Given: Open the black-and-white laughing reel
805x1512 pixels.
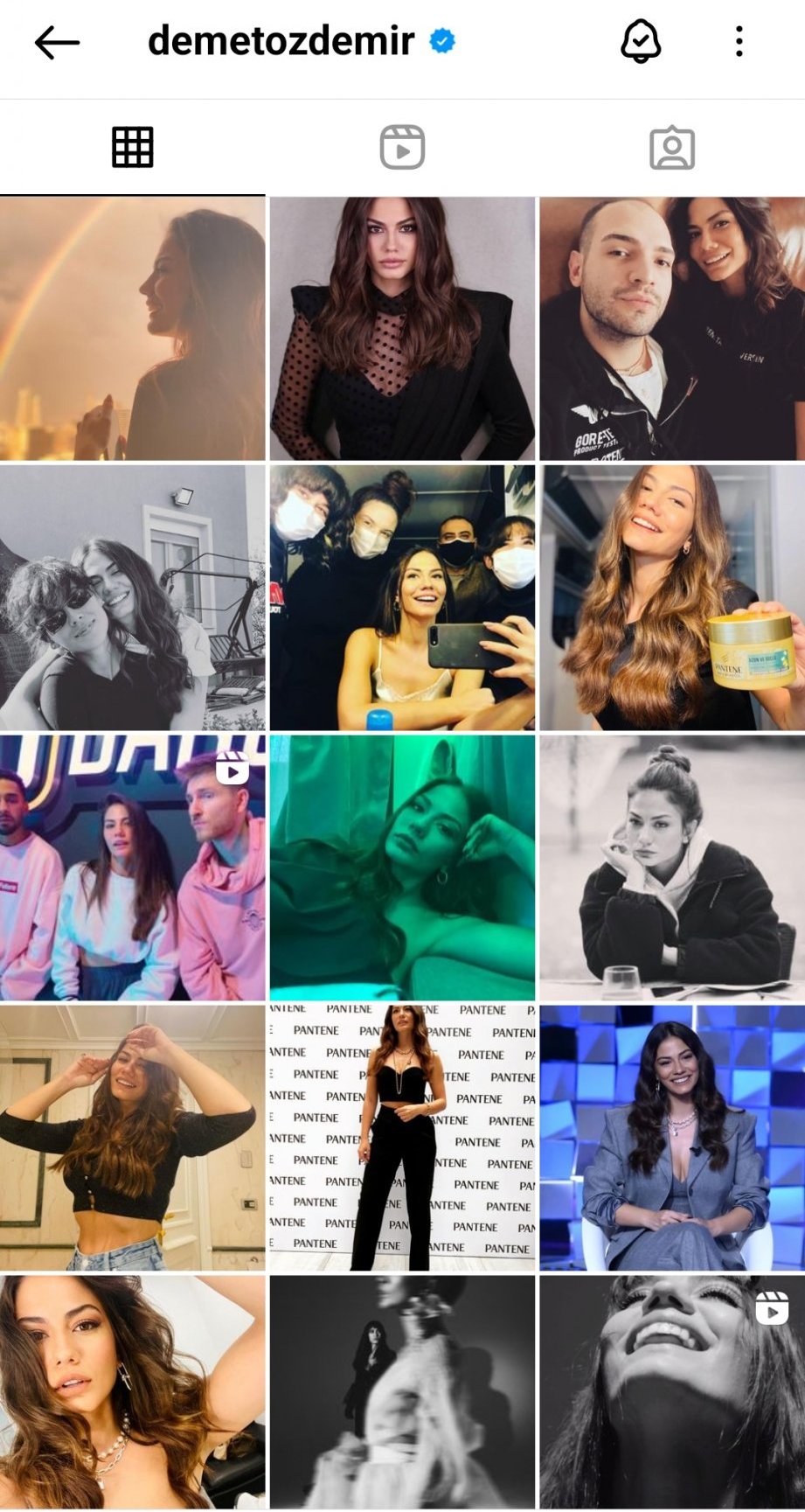Looking at the screenshot, I should [x=671, y=1392].
